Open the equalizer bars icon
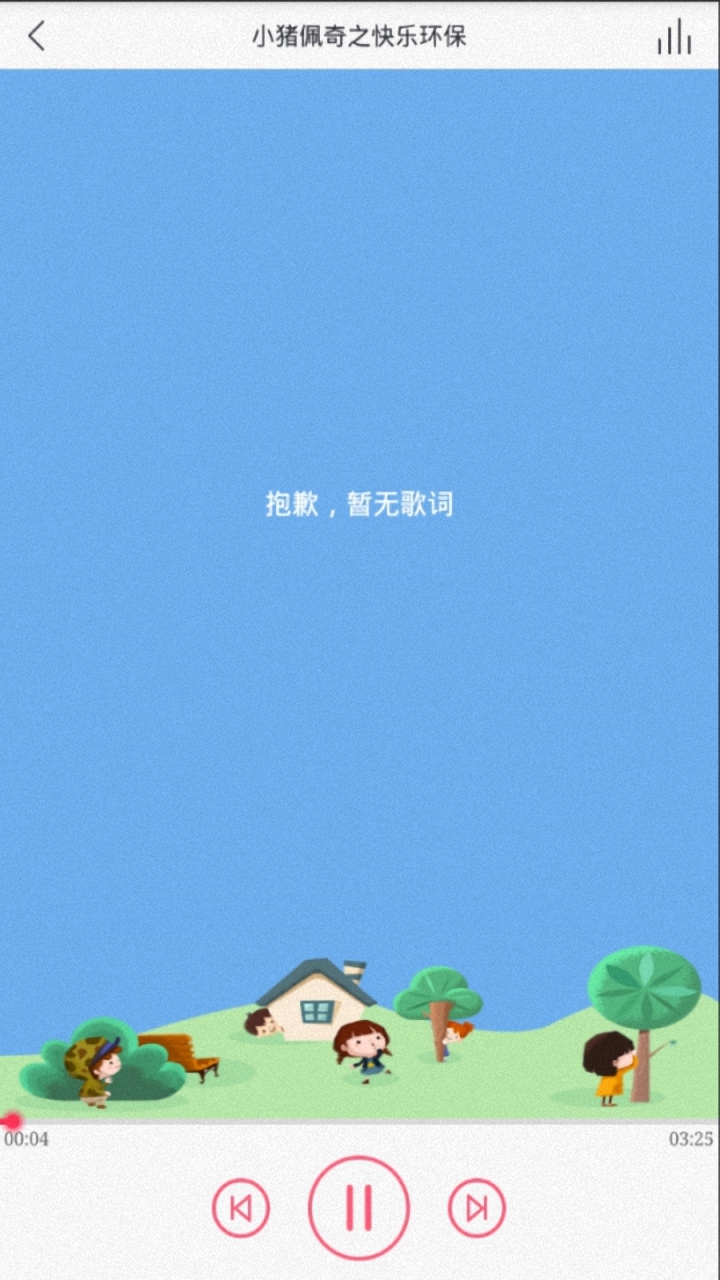 [x=674, y=38]
